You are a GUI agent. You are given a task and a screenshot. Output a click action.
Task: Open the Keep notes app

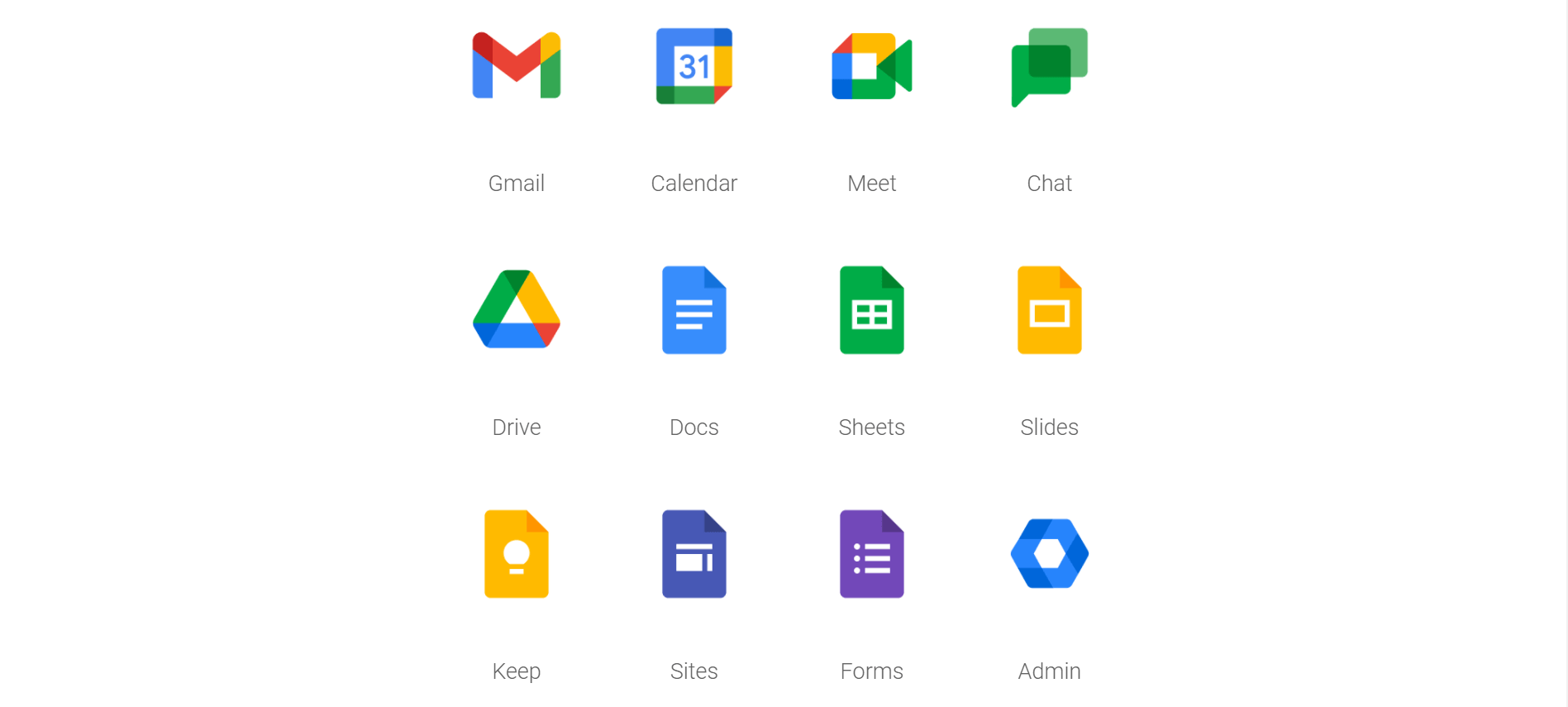(x=516, y=554)
